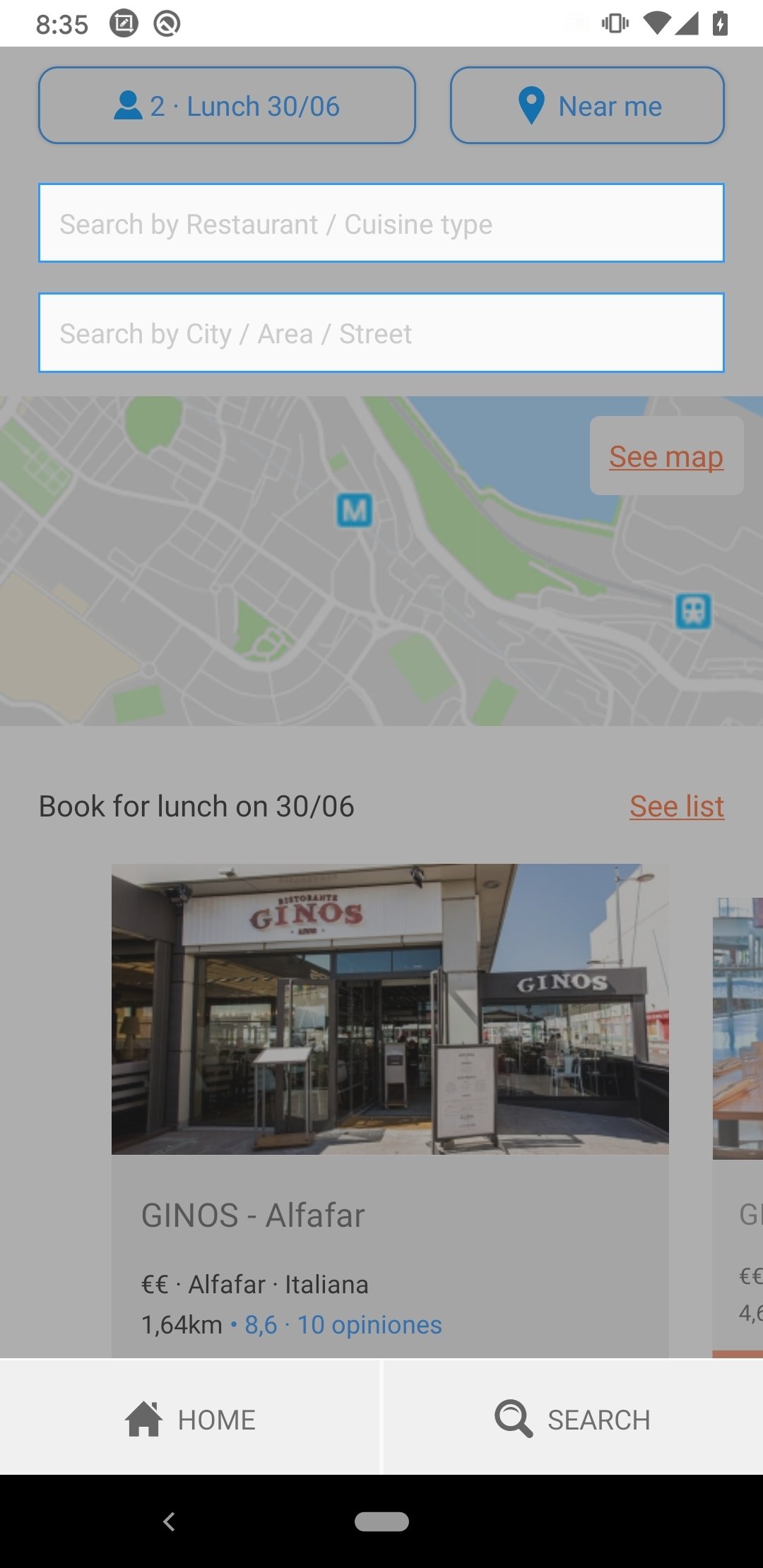
Task: Open the See map link
Action: (666, 456)
